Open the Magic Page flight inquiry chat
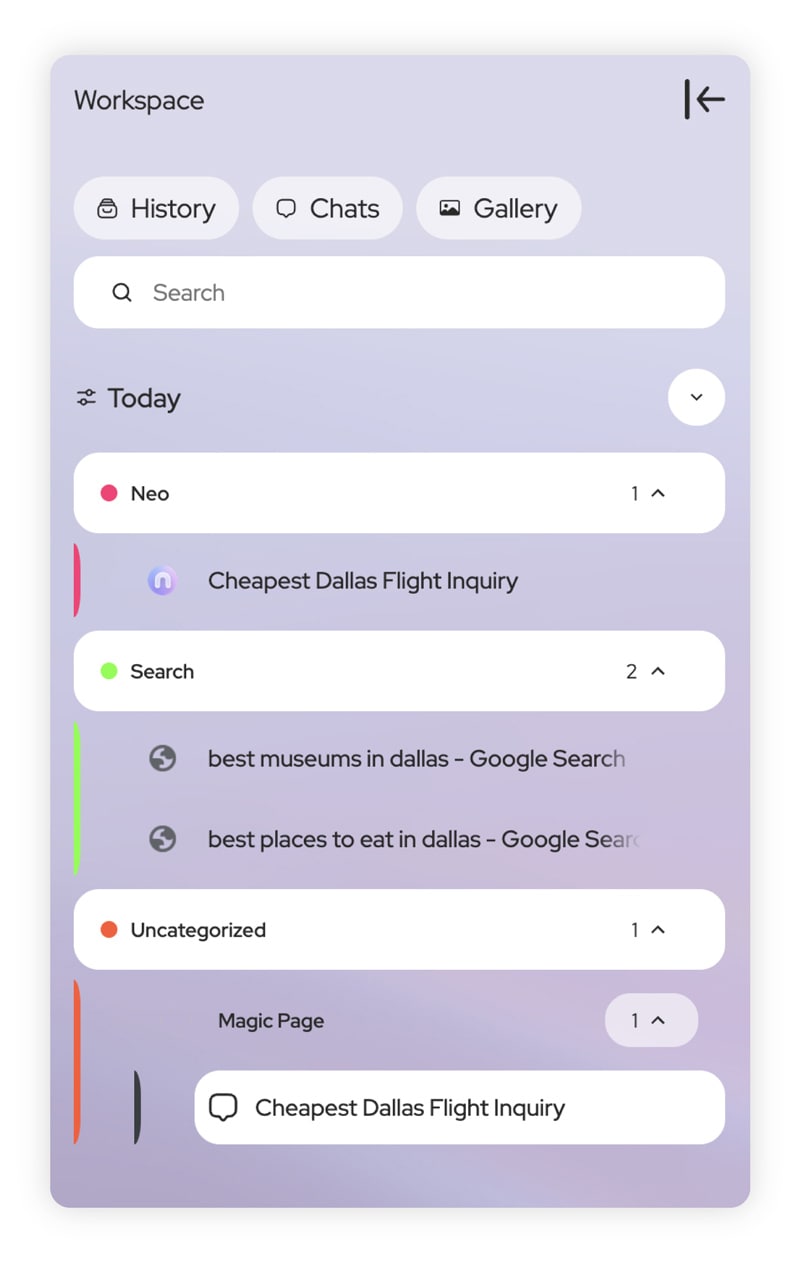The height and width of the screenshot is (1262, 800). pyautogui.click(x=459, y=1107)
